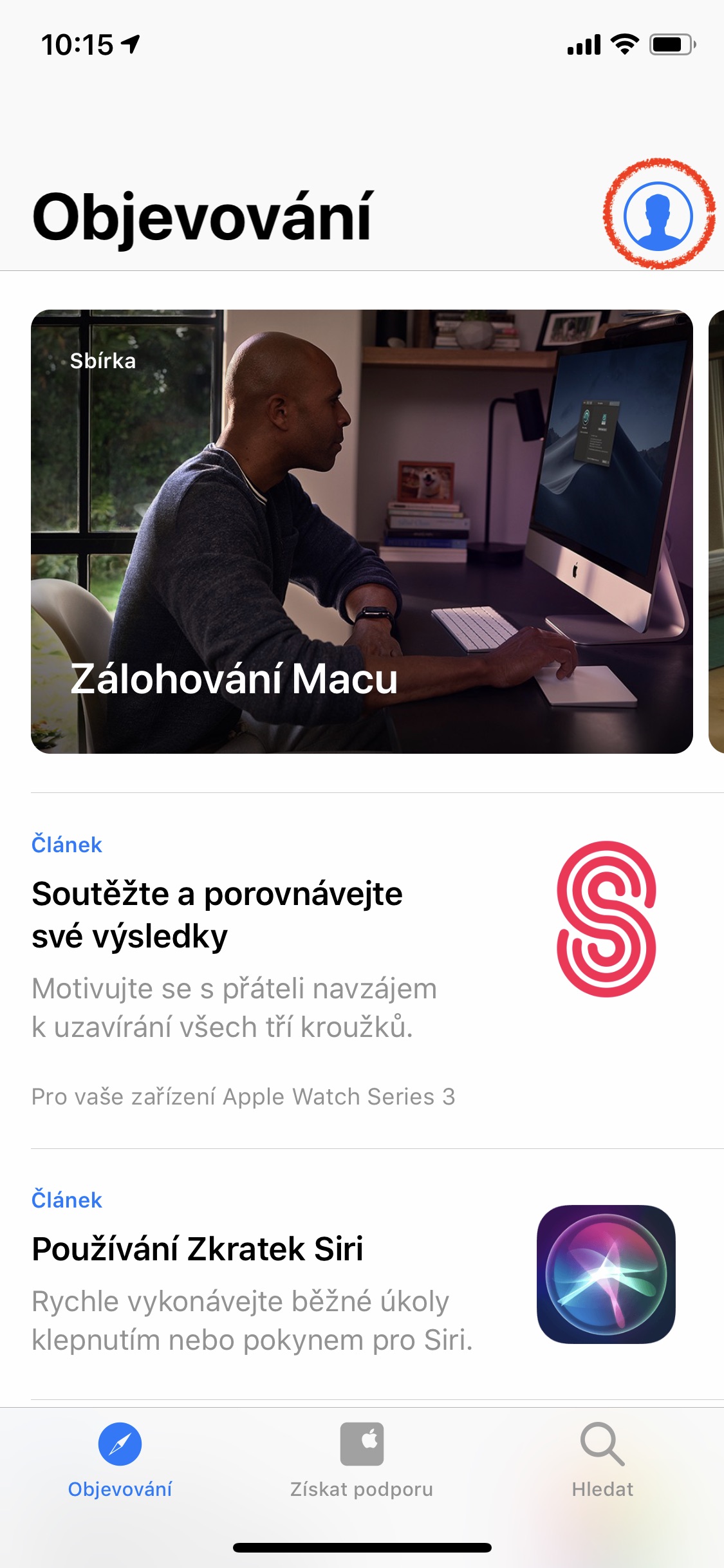Open the Zálohování Macu collection card
Screen dimensions: 724x1568
362,532
